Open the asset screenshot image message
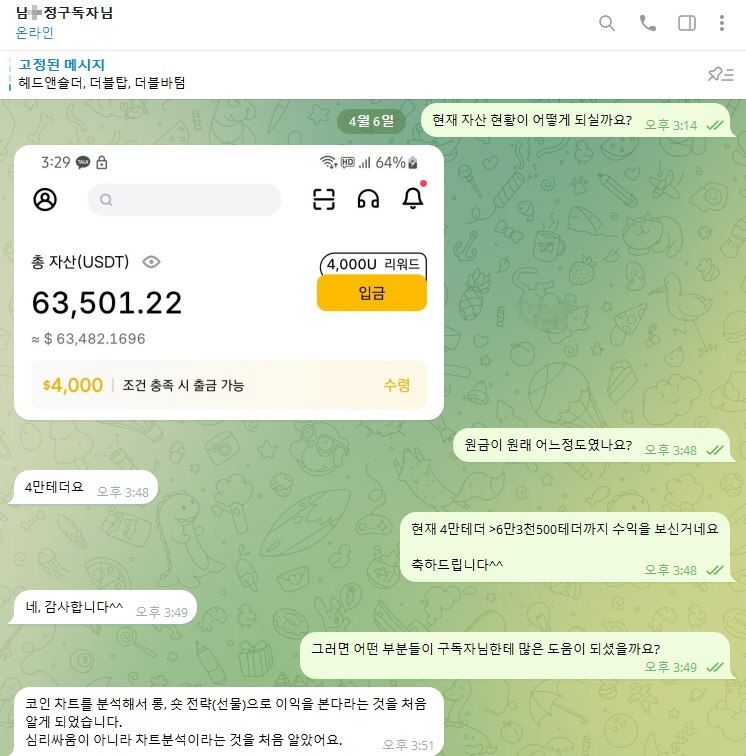746x756 pixels. point(229,283)
